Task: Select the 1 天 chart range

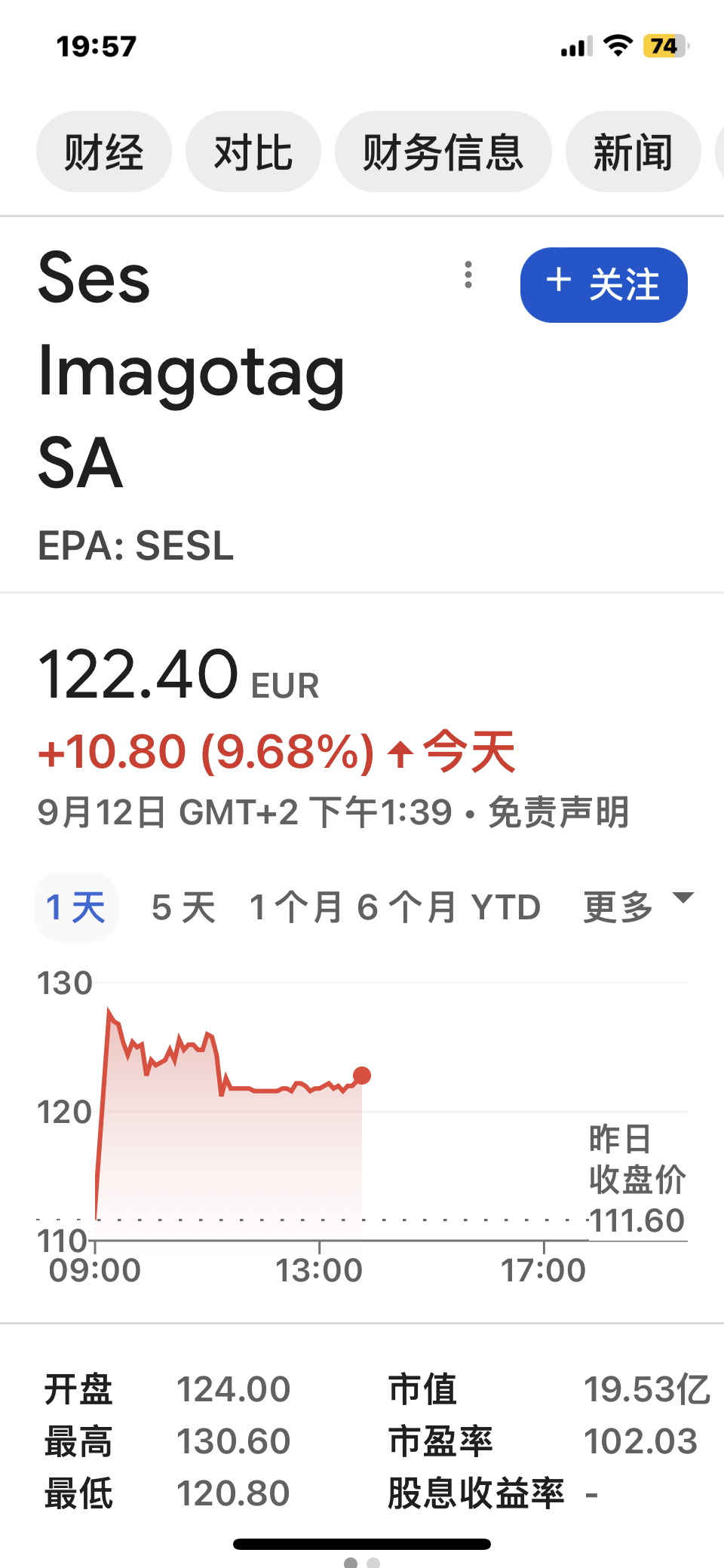Action: pyautogui.click(x=75, y=907)
